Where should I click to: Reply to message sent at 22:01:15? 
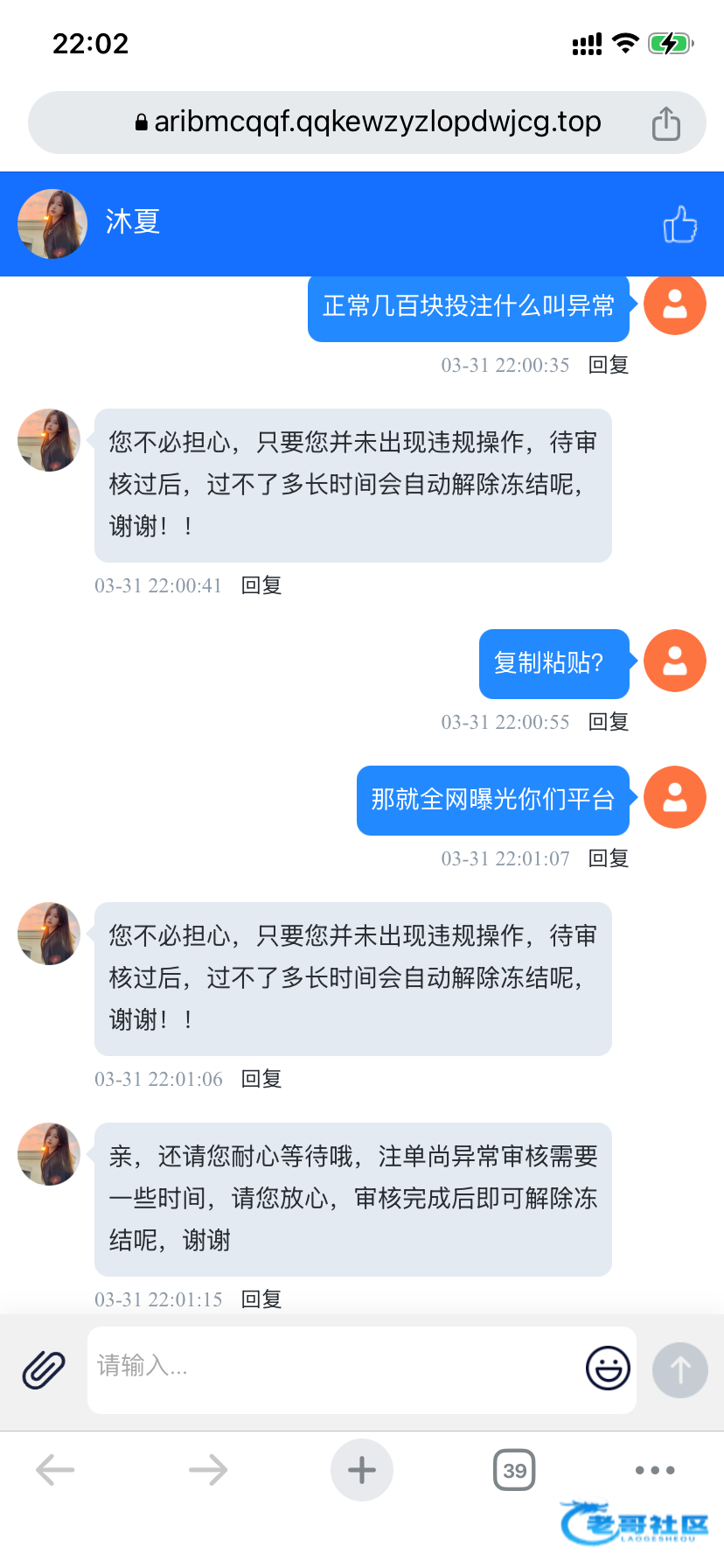(261, 1299)
